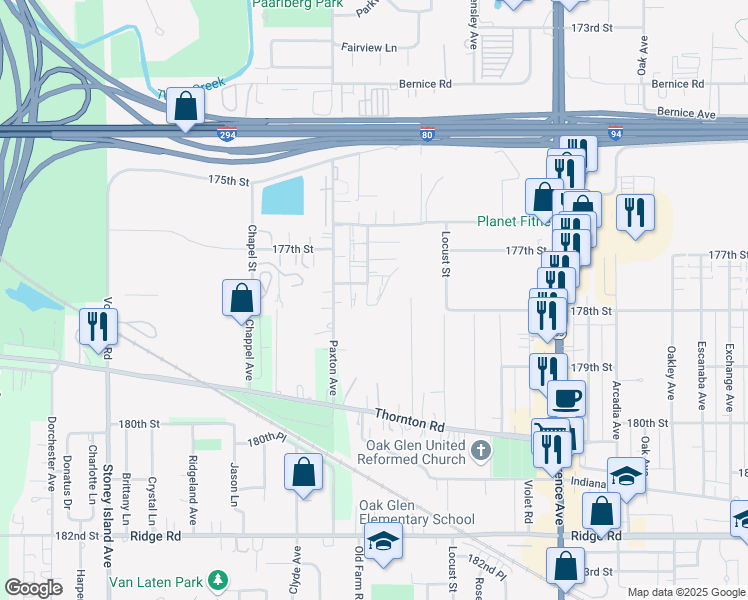Tap the Google logo link
Screen dimensions: 748x600
[x=33, y=588]
